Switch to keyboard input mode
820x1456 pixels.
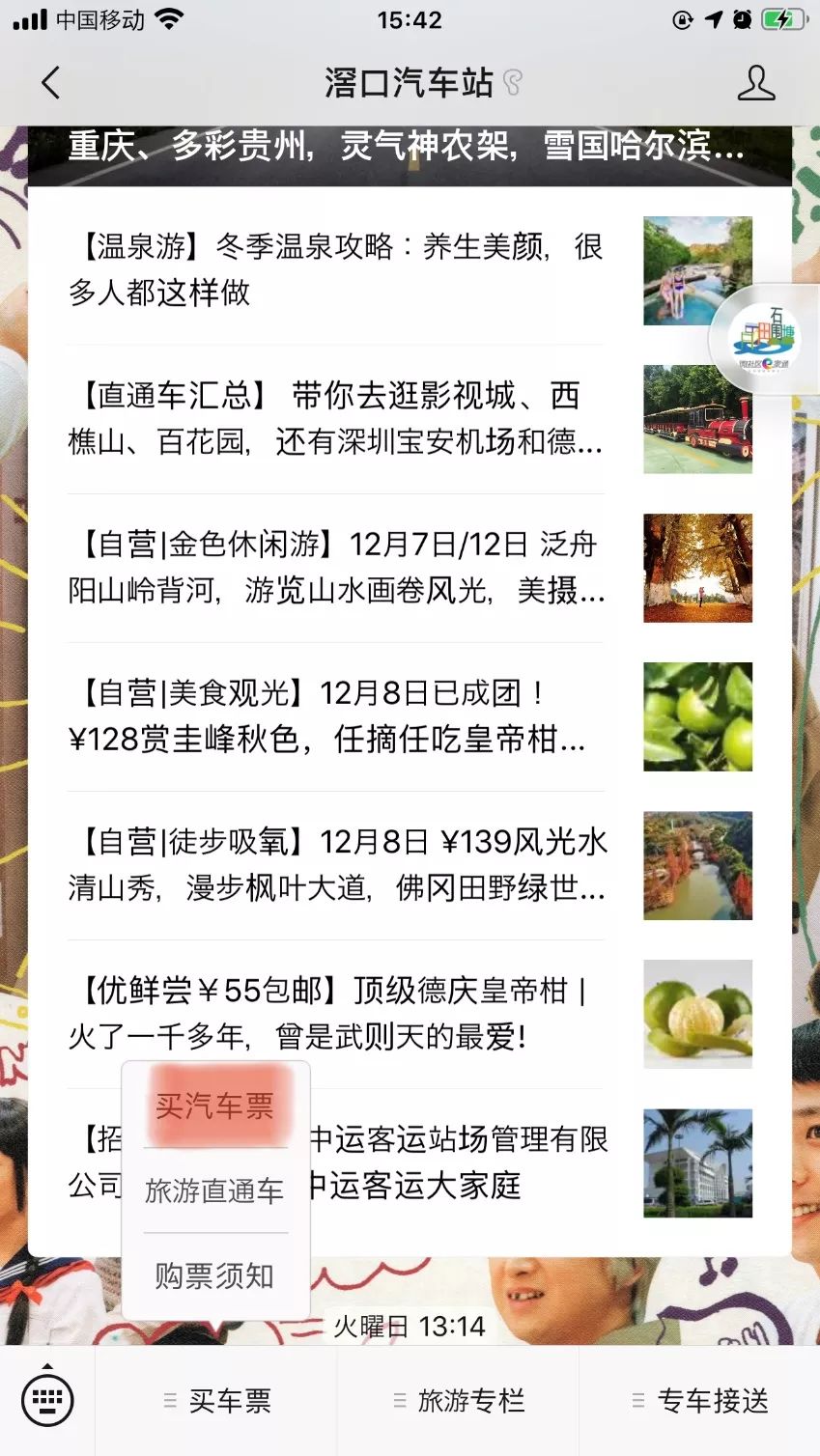coord(46,1400)
